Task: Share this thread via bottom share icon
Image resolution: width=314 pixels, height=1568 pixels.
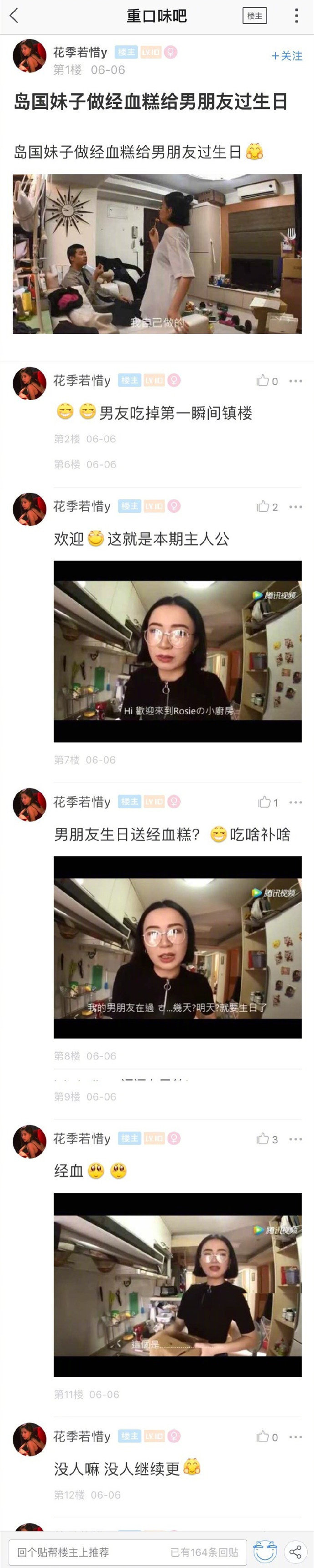Action: [295, 1552]
